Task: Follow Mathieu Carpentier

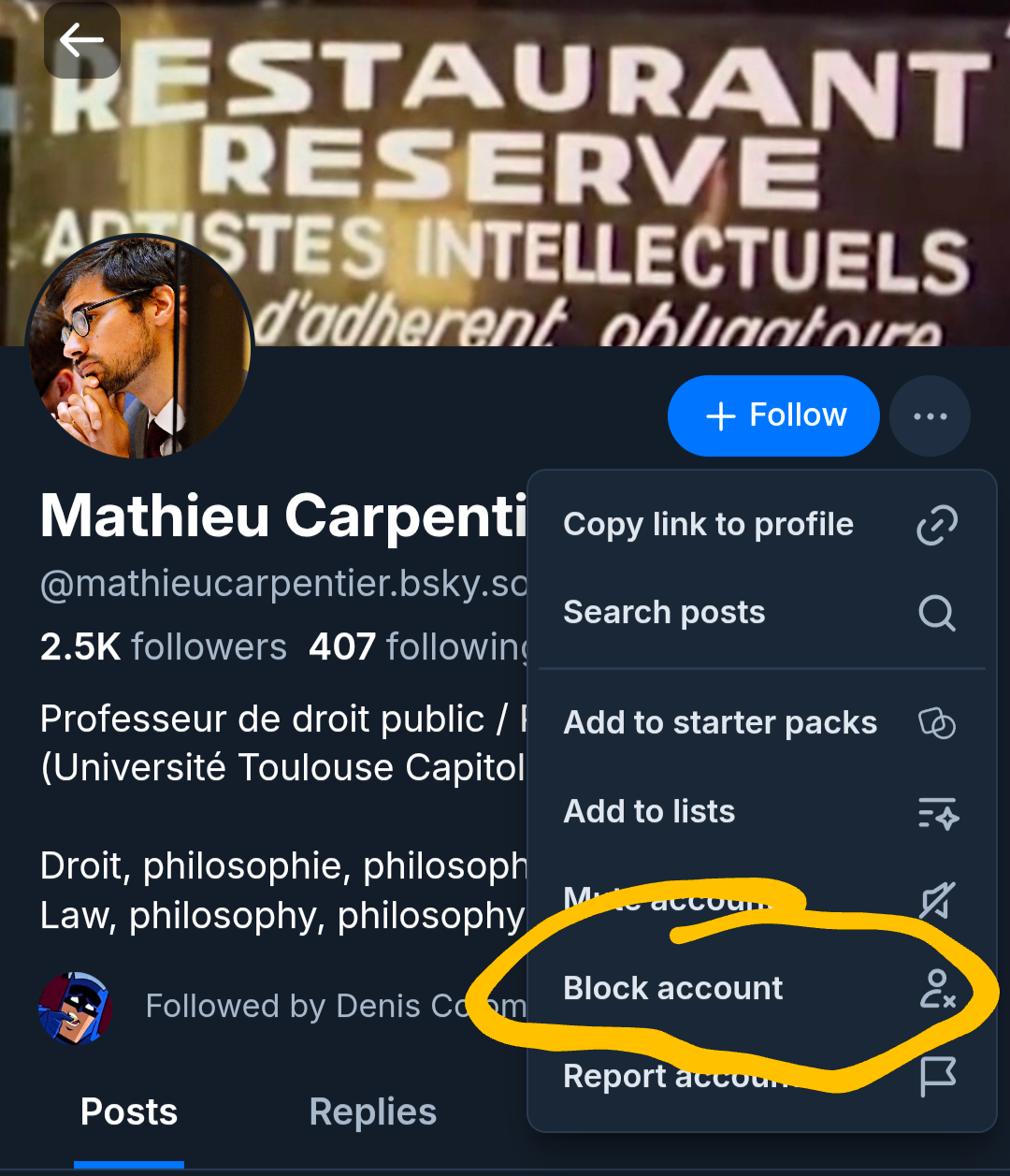Action: point(773,415)
